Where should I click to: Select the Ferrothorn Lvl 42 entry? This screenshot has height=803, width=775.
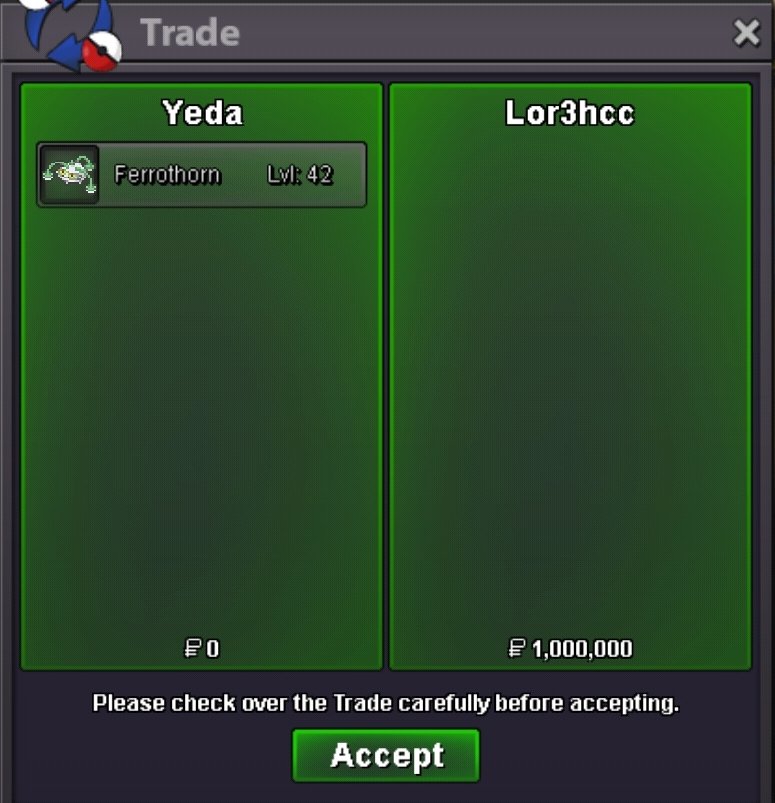pyautogui.click(x=202, y=175)
